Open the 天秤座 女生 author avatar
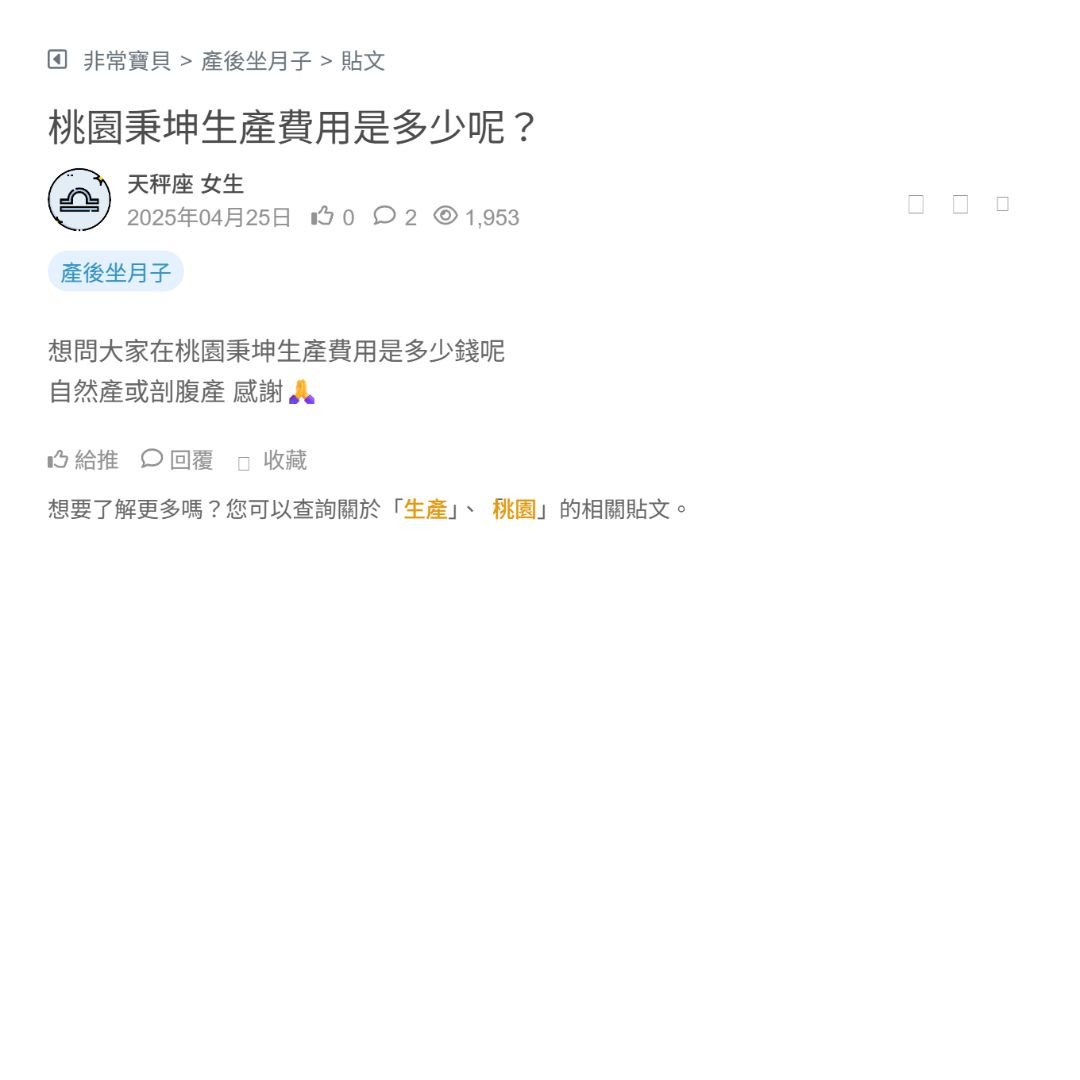This screenshot has width=1080, height=1080. pyautogui.click(x=79, y=200)
